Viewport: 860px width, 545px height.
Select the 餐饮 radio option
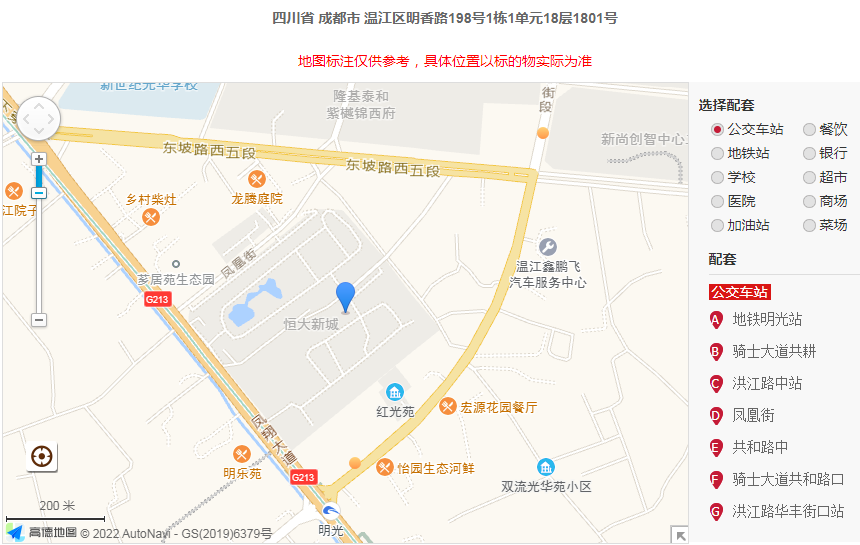809,130
